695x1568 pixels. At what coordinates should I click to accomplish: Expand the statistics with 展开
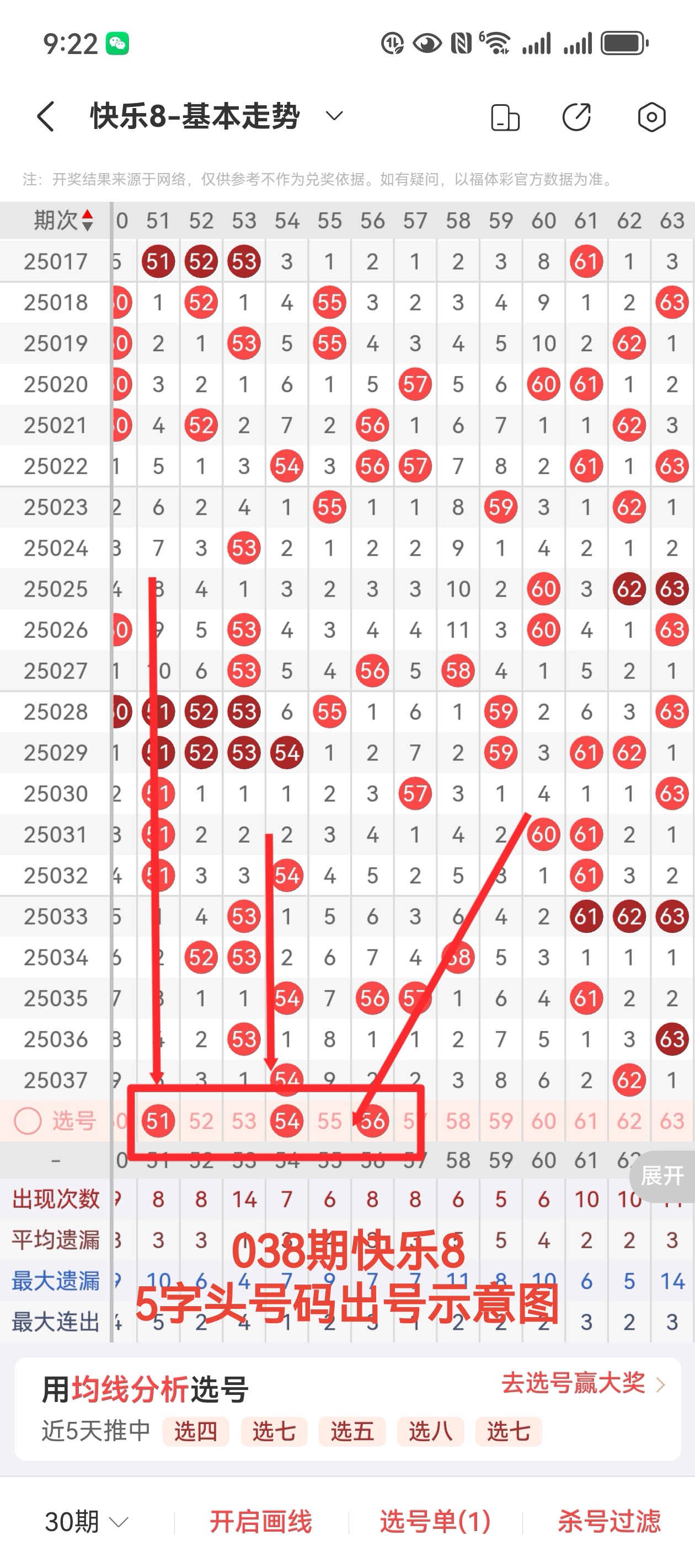tap(662, 1175)
